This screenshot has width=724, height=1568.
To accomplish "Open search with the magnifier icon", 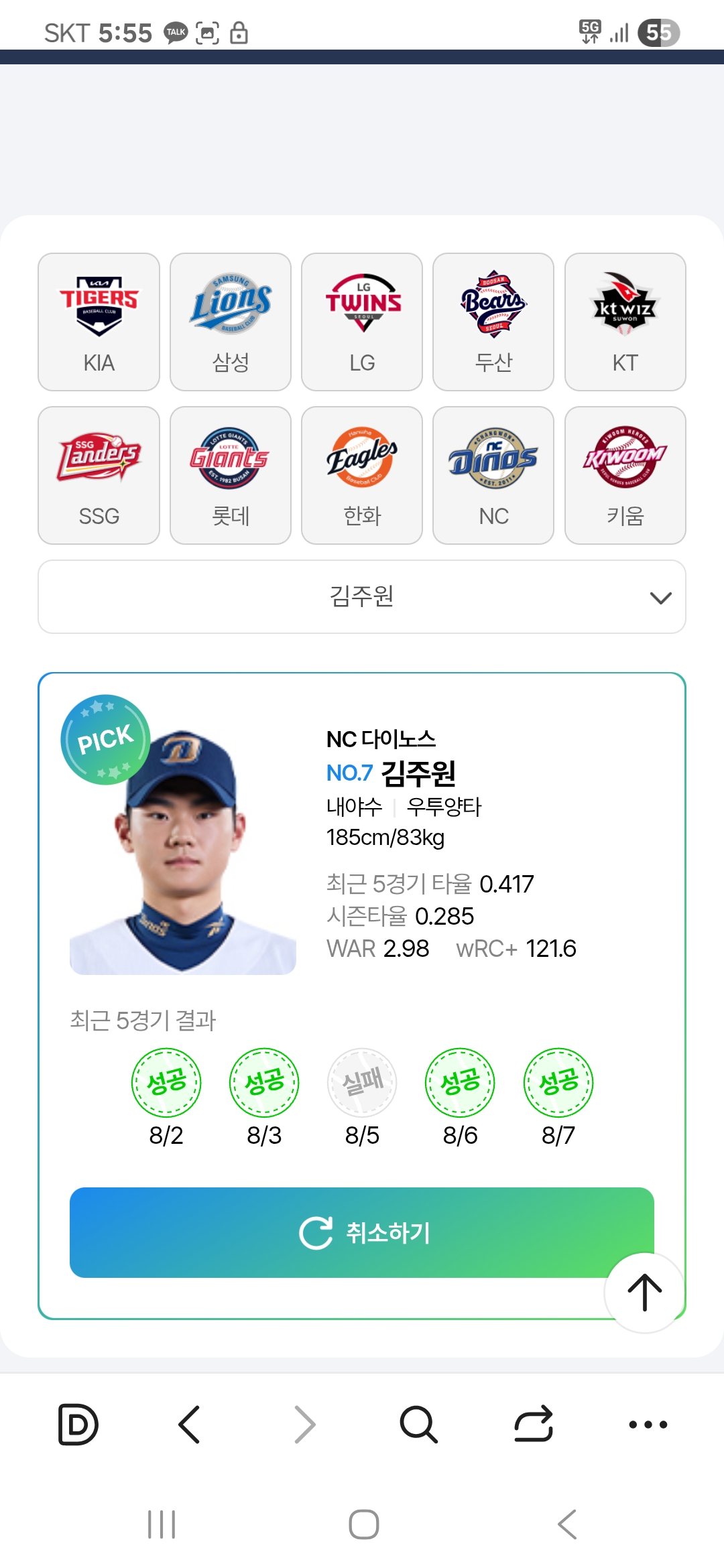I will click(418, 1424).
